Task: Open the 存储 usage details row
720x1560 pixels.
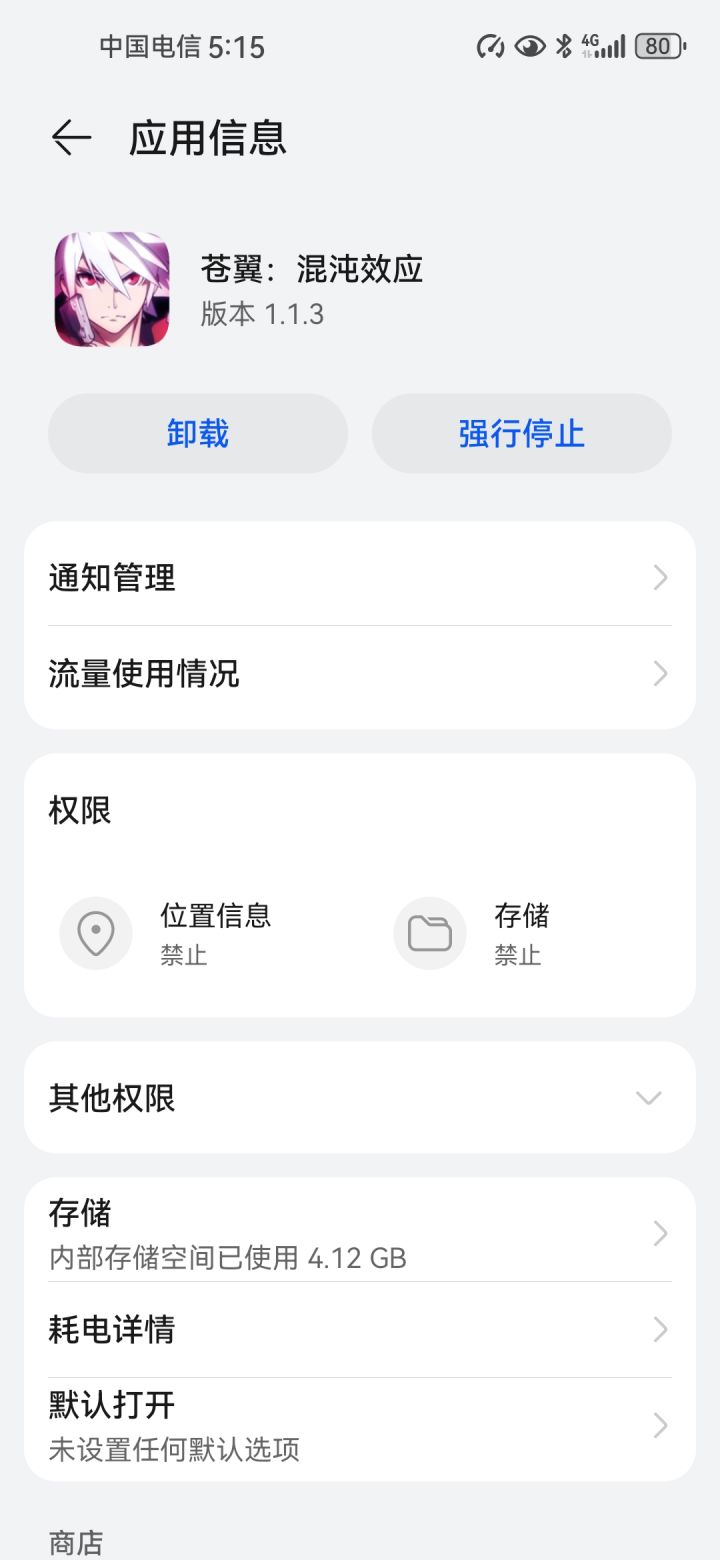Action: pyautogui.click(x=360, y=1233)
